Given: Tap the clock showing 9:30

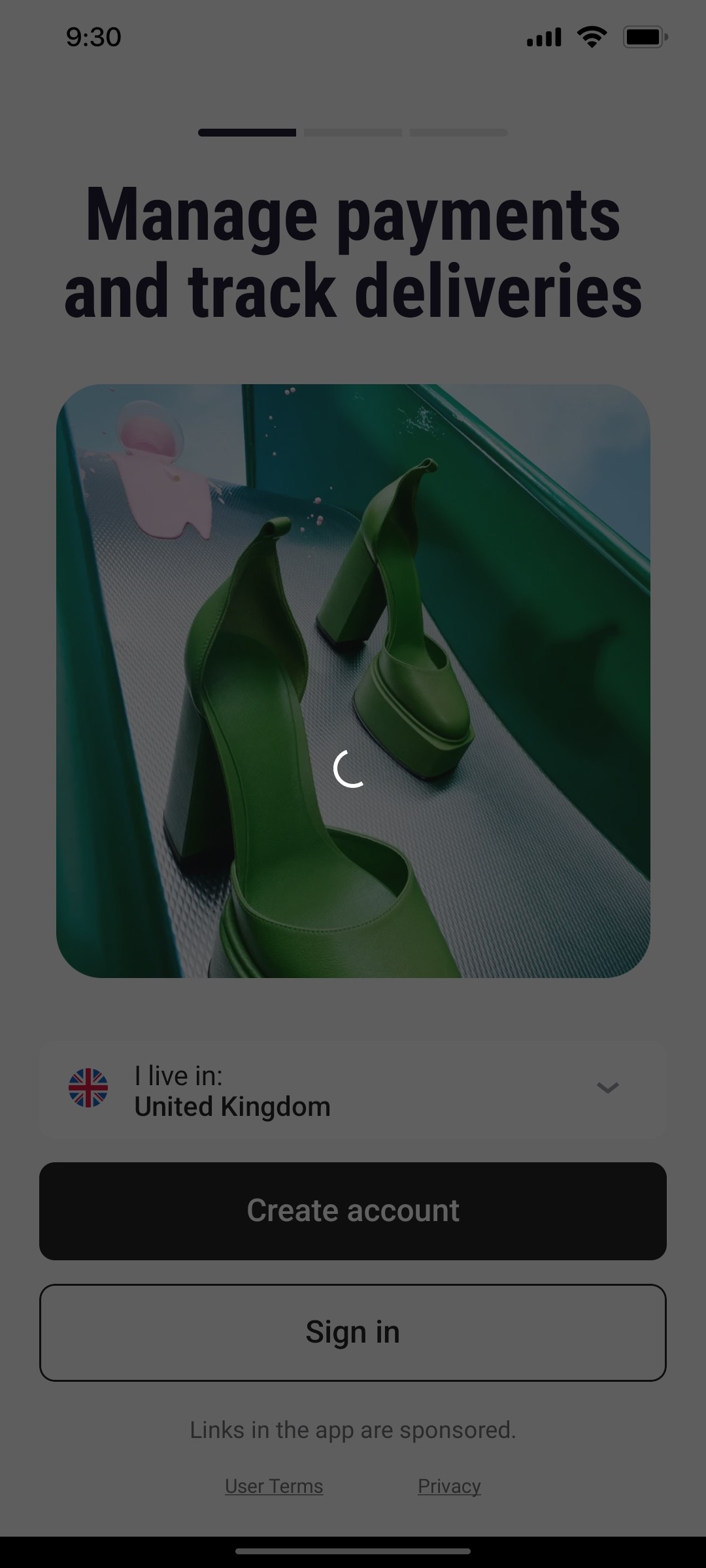Looking at the screenshot, I should [x=92, y=37].
